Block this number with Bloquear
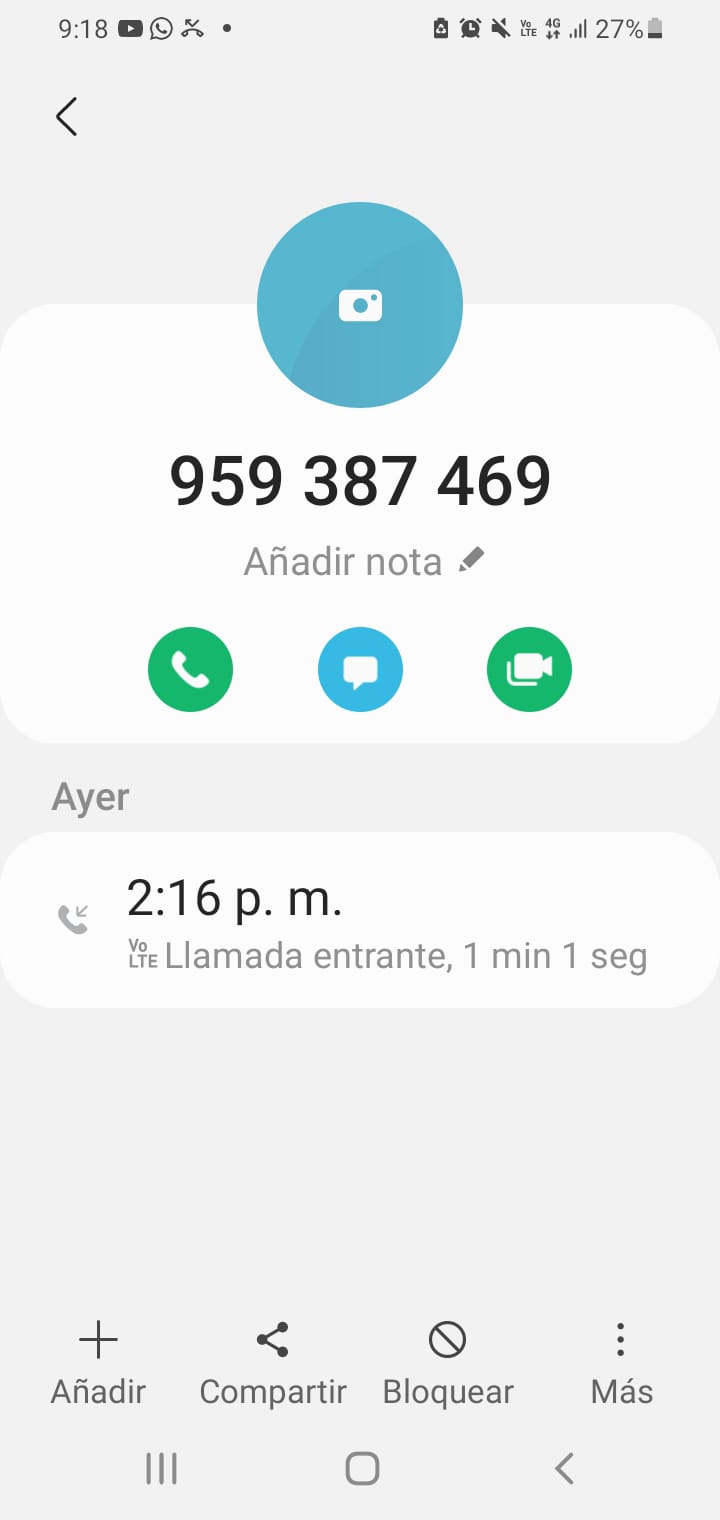 click(x=447, y=1362)
